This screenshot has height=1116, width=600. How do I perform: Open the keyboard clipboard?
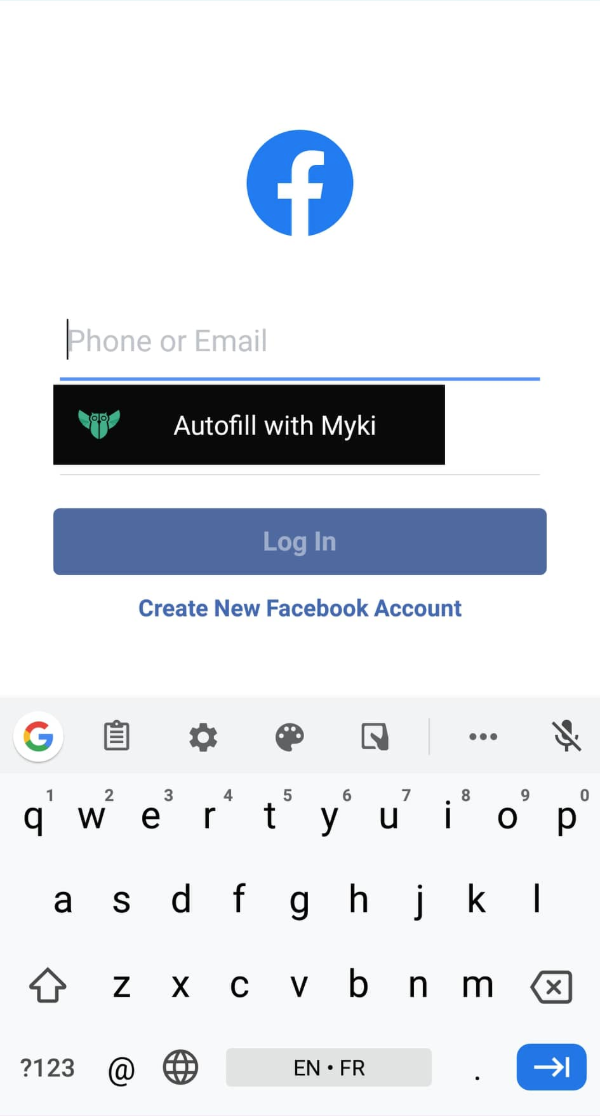[x=117, y=737]
